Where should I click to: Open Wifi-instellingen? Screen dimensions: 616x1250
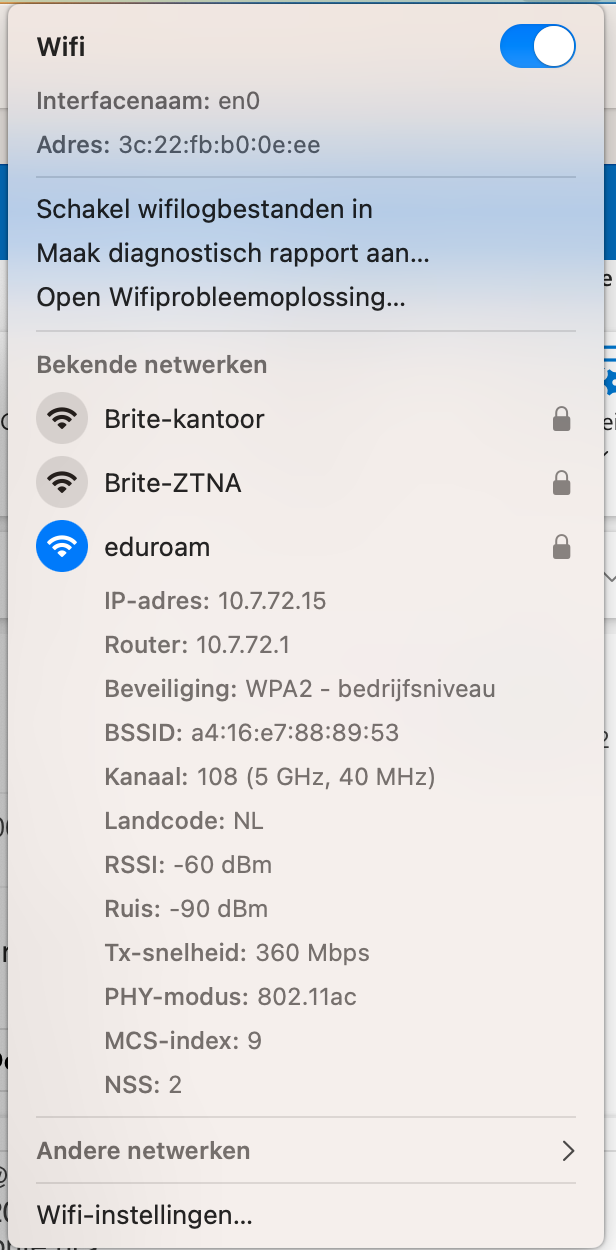144,1216
